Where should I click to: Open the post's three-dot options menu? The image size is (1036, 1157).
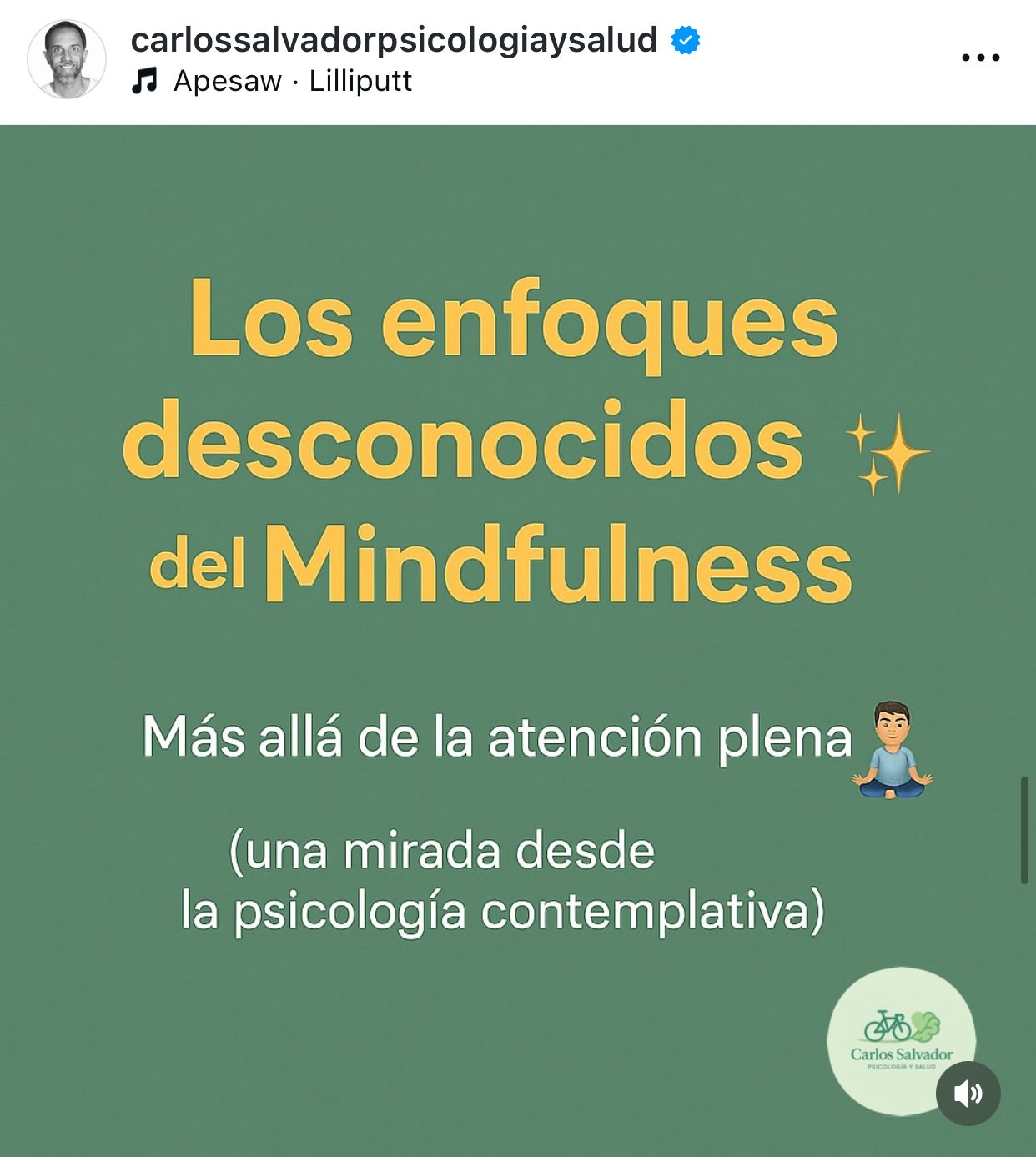click(980, 58)
